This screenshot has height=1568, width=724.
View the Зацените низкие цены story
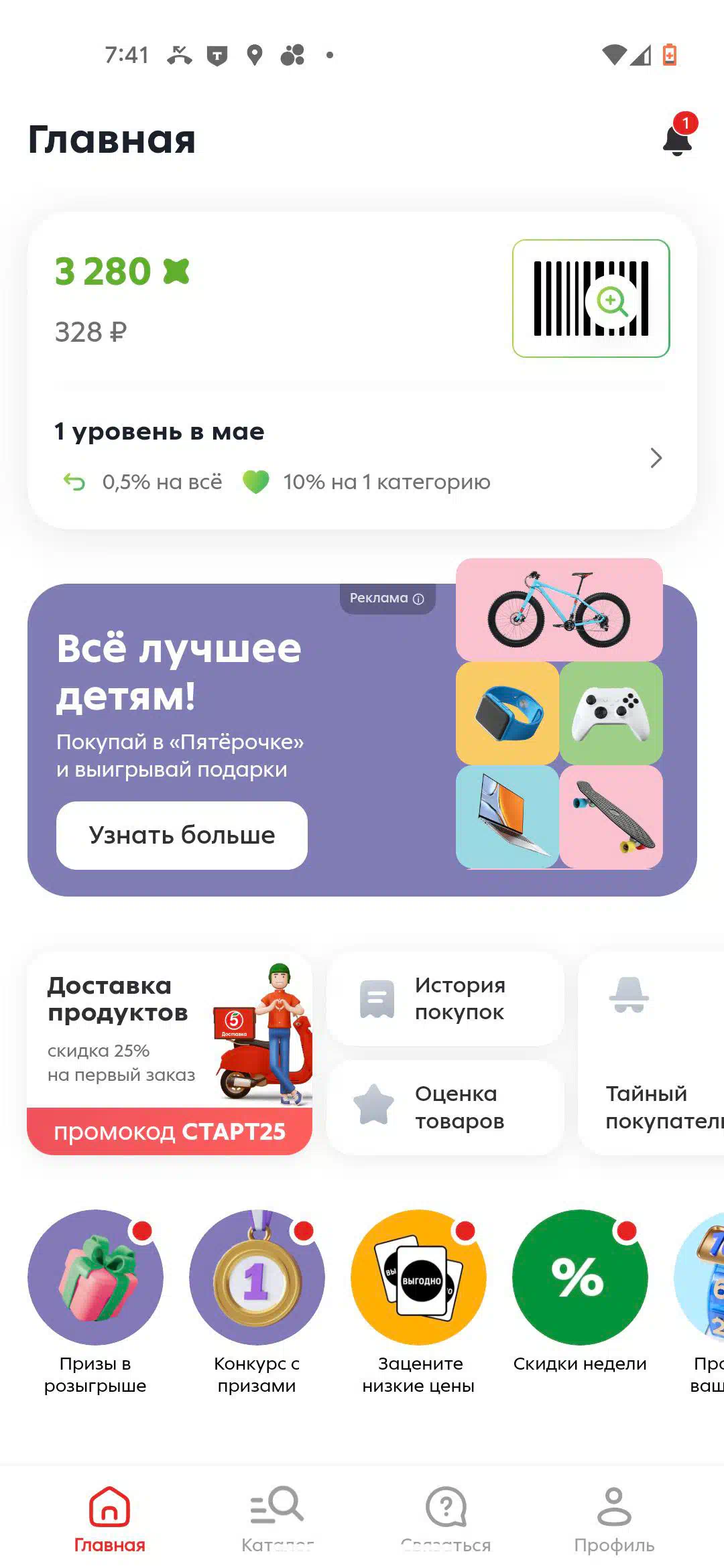(418, 1302)
